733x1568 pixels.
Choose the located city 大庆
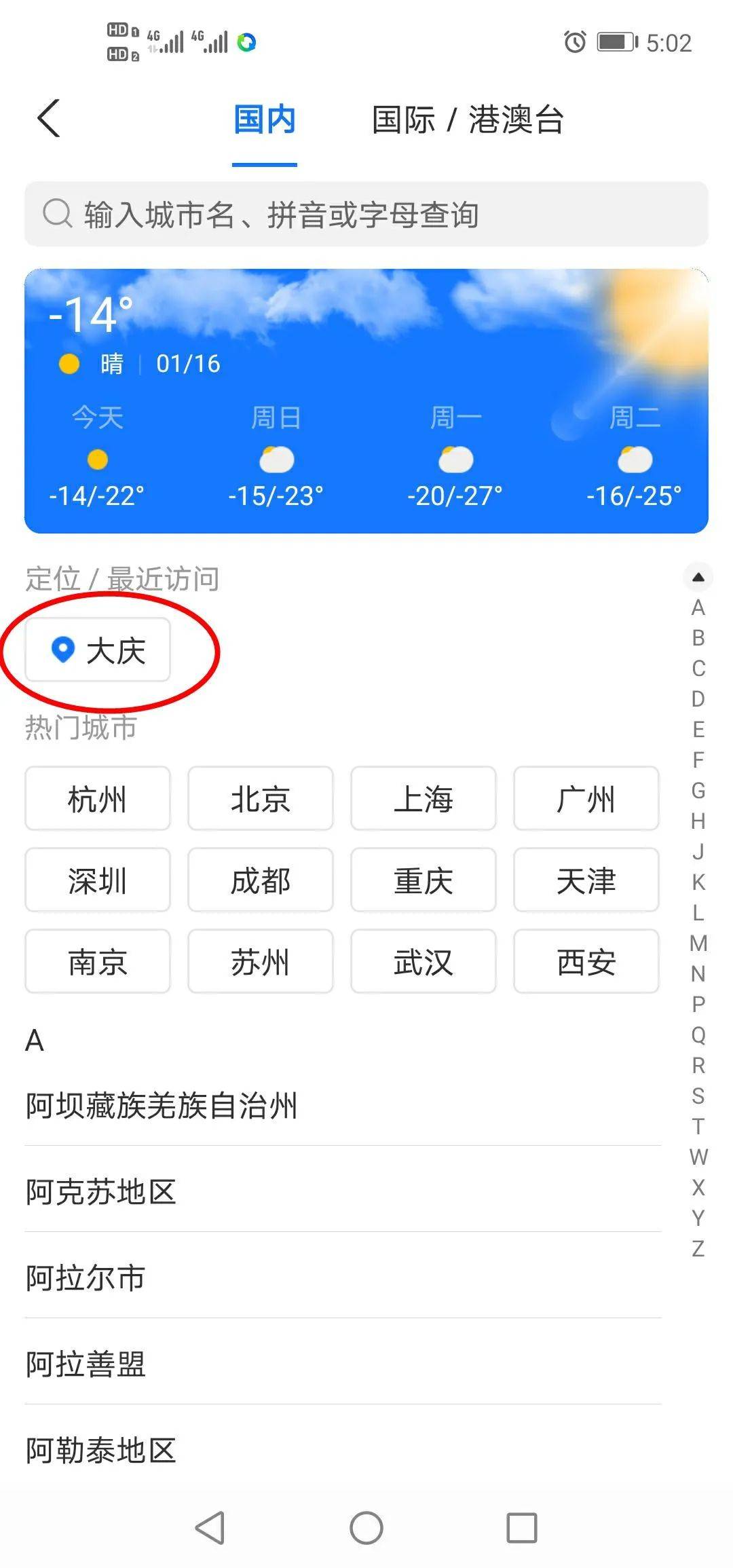(x=98, y=650)
